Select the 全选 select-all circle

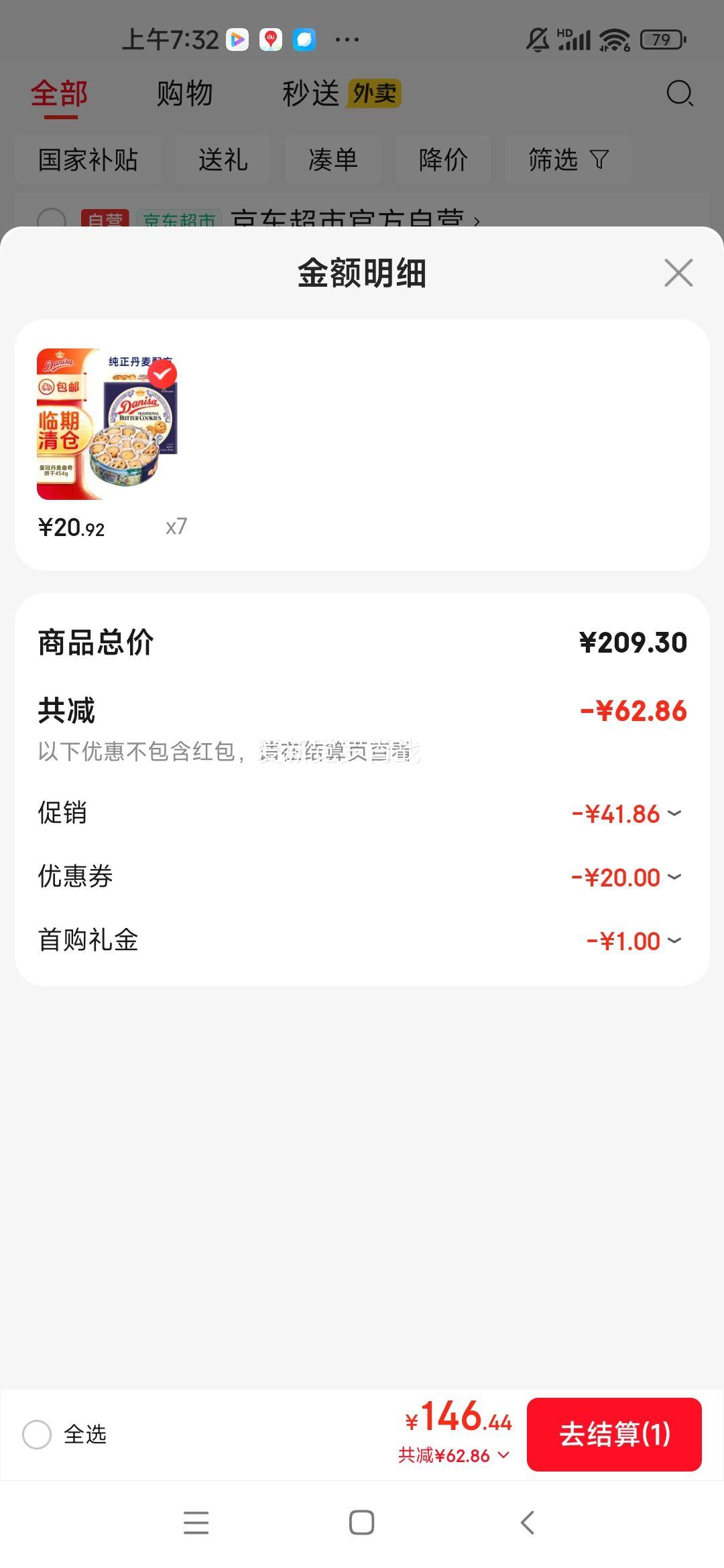(x=38, y=1435)
